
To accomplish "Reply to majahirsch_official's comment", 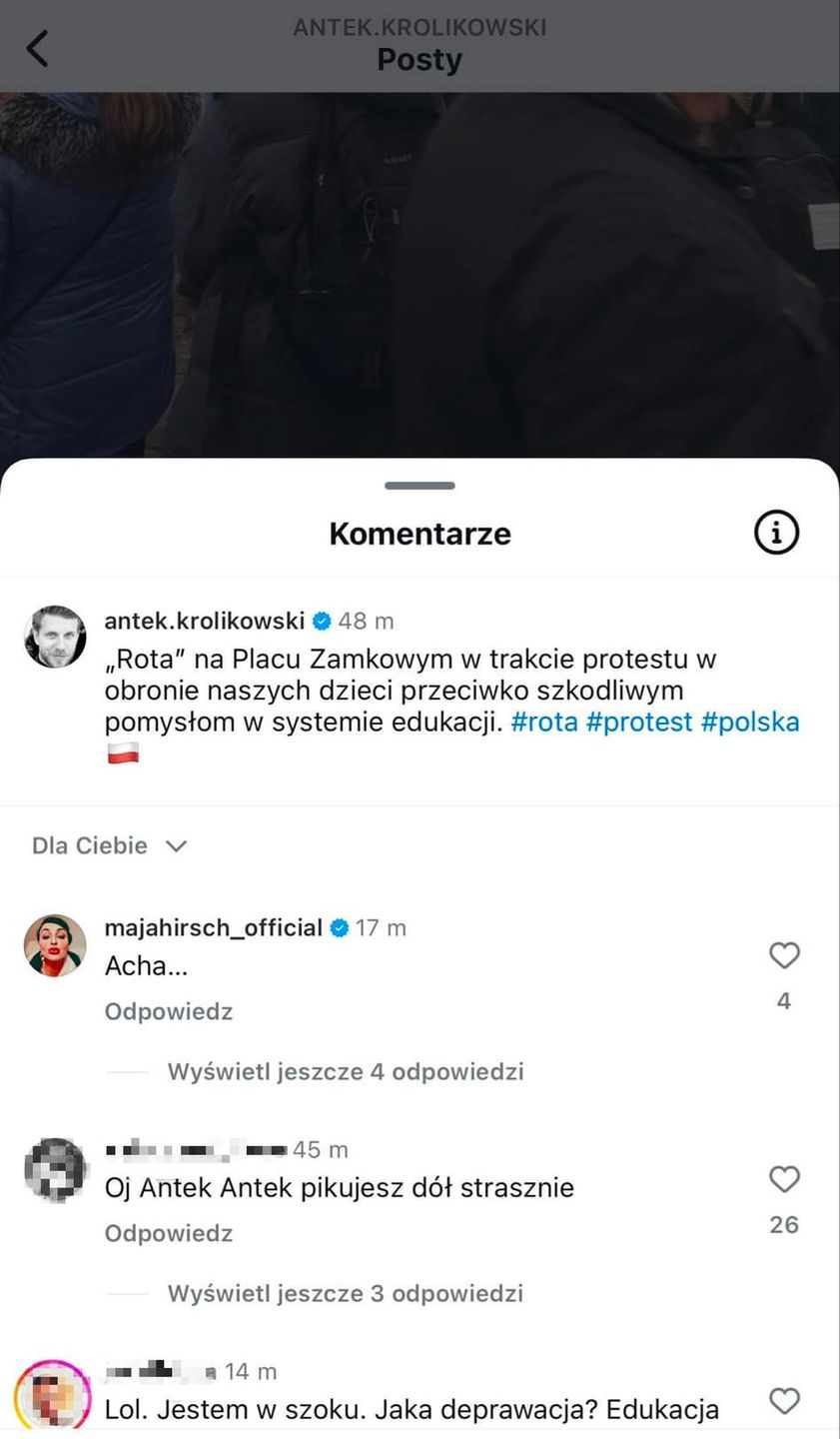I will coord(169,1012).
